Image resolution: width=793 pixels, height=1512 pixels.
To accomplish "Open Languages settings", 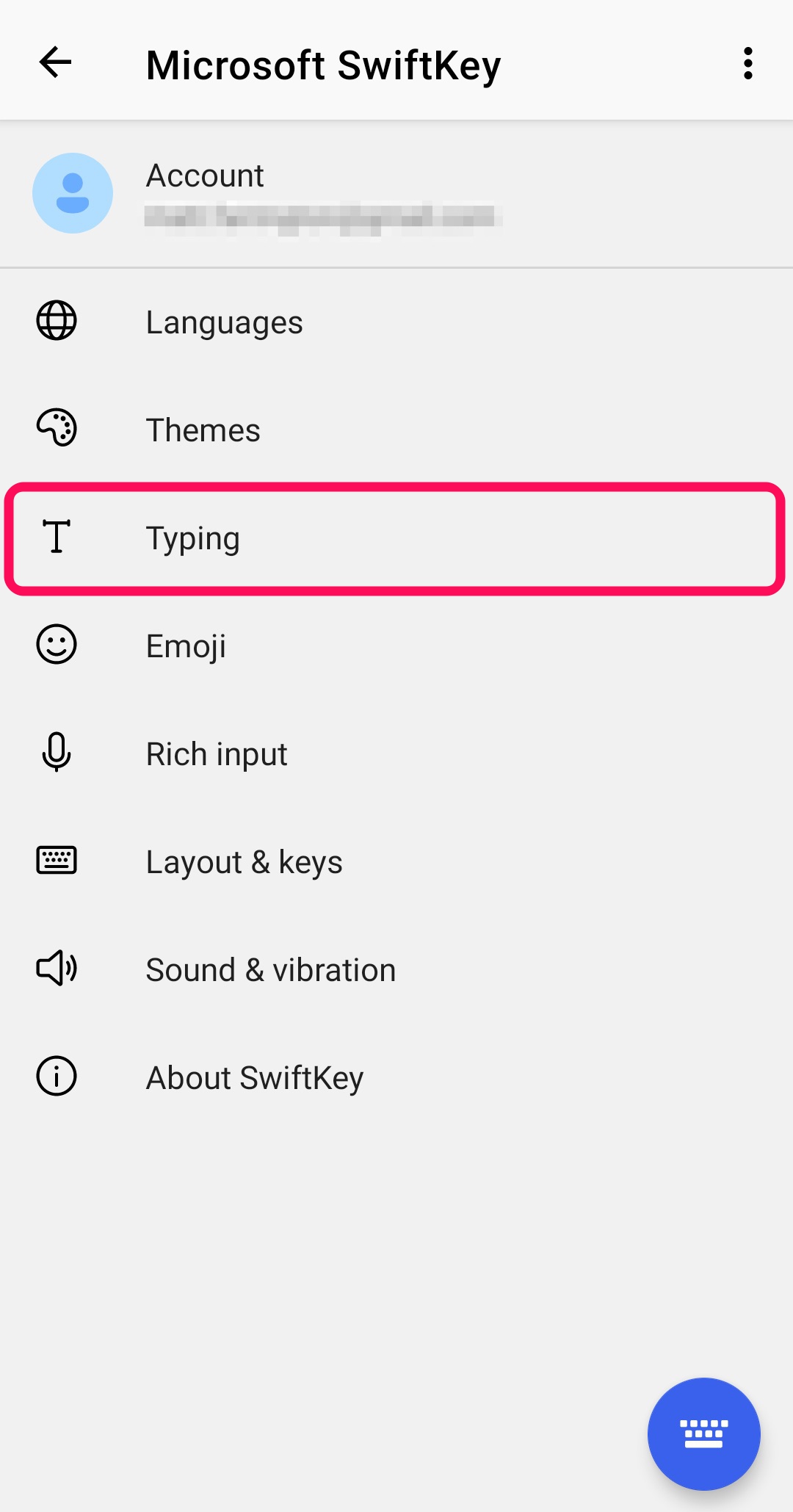I will 396,322.
